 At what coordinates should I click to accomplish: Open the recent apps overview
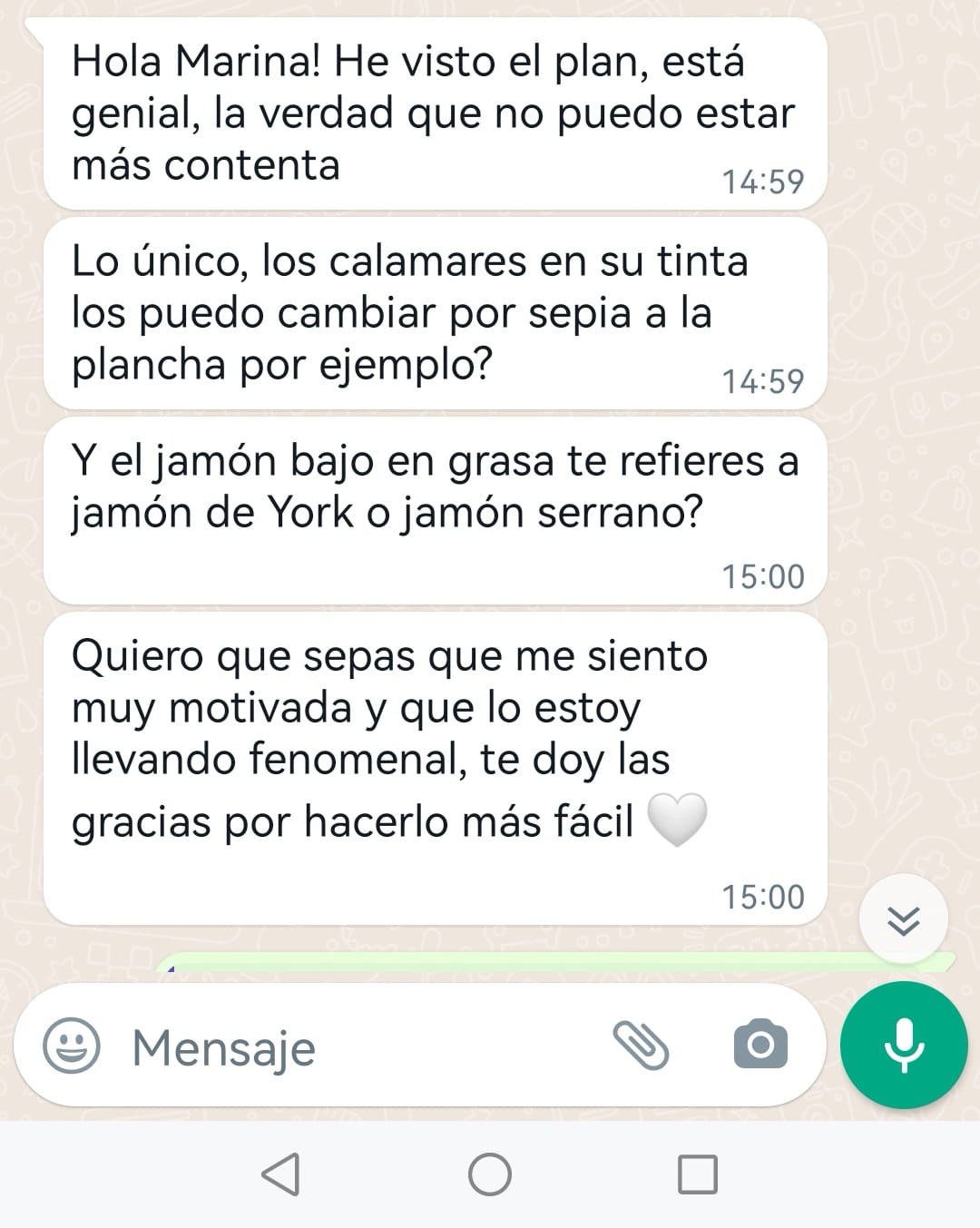coord(698,1174)
